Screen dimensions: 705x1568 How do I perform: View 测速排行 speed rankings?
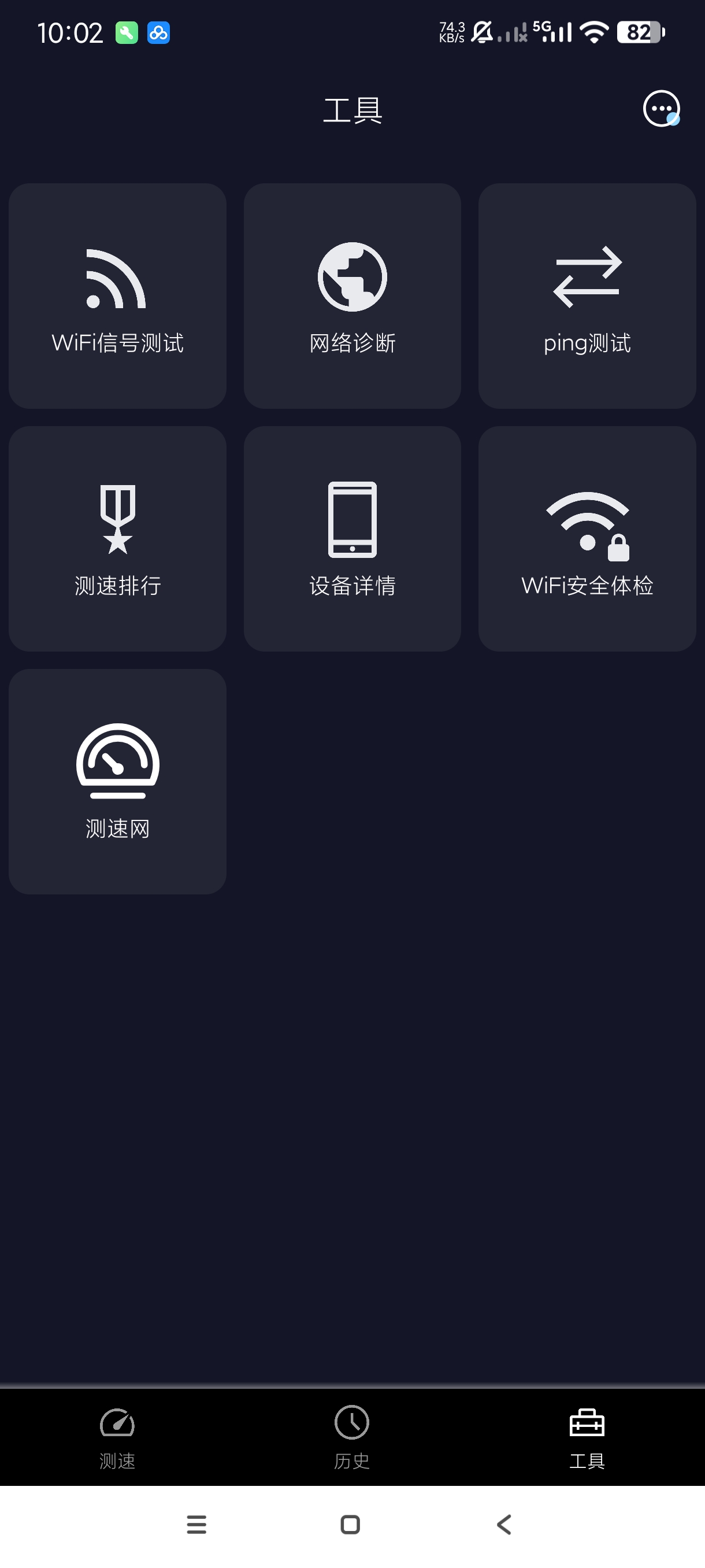[x=117, y=539]
